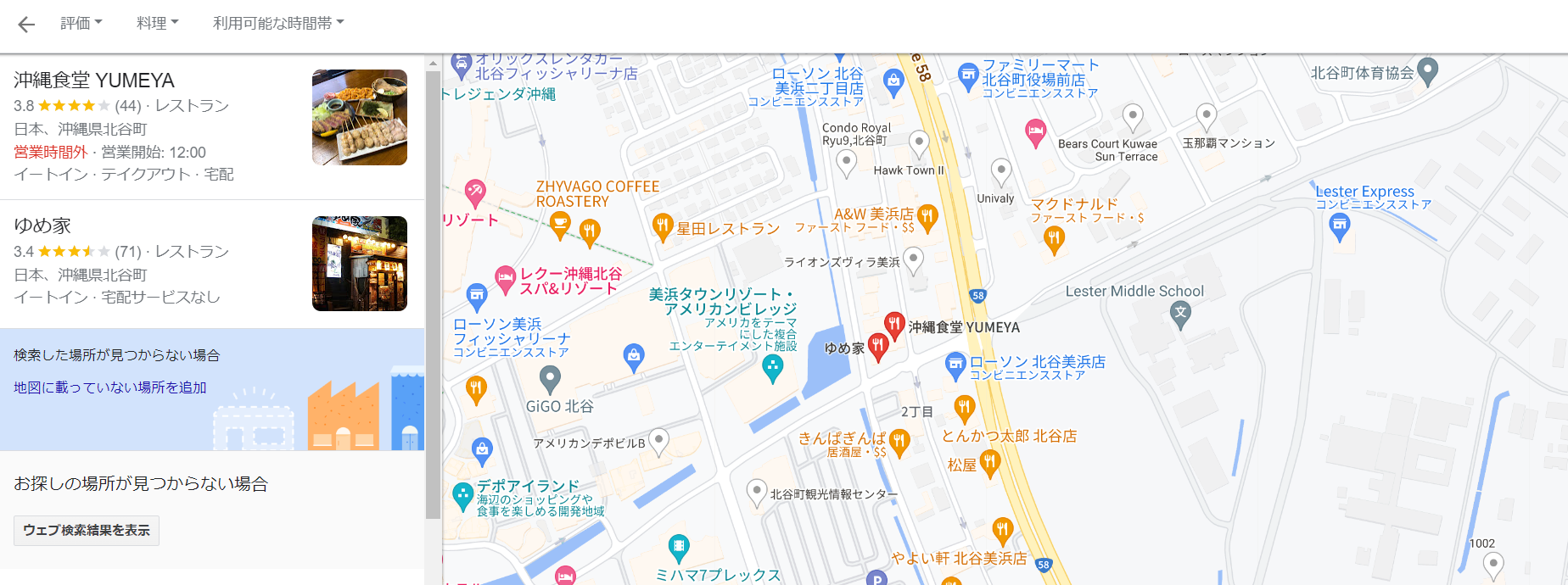This screenshot has height=585, width=1568.
Task: Open the 評価 rating filter dropdown
Action: point(81,23)
